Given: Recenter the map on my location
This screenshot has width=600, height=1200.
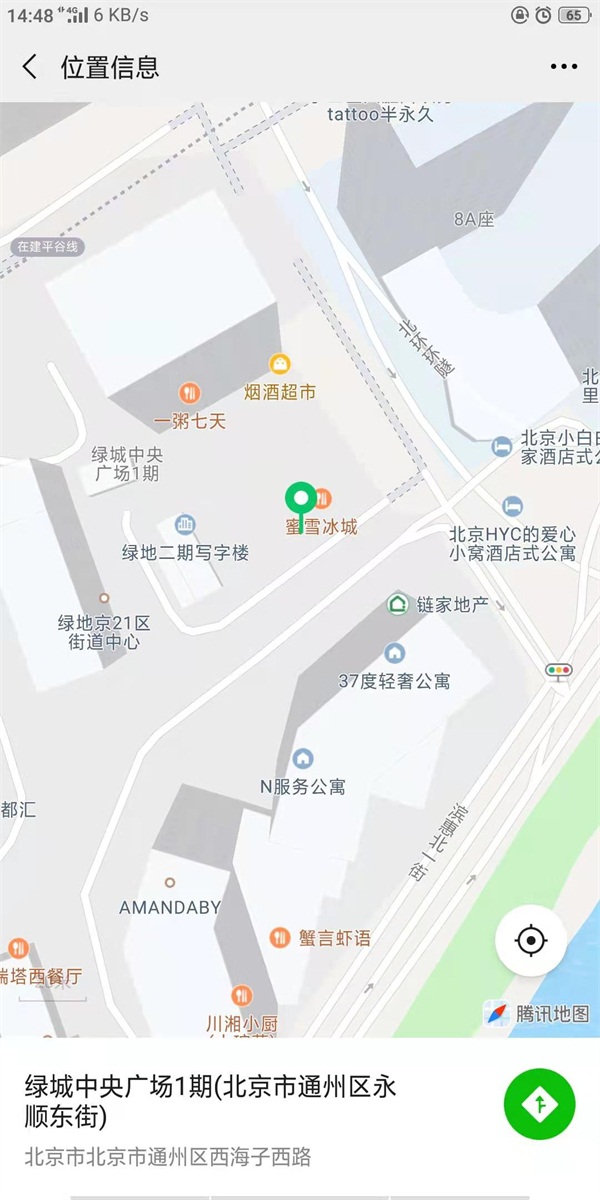Looking at the screenshot, I should tap(530, 941).
